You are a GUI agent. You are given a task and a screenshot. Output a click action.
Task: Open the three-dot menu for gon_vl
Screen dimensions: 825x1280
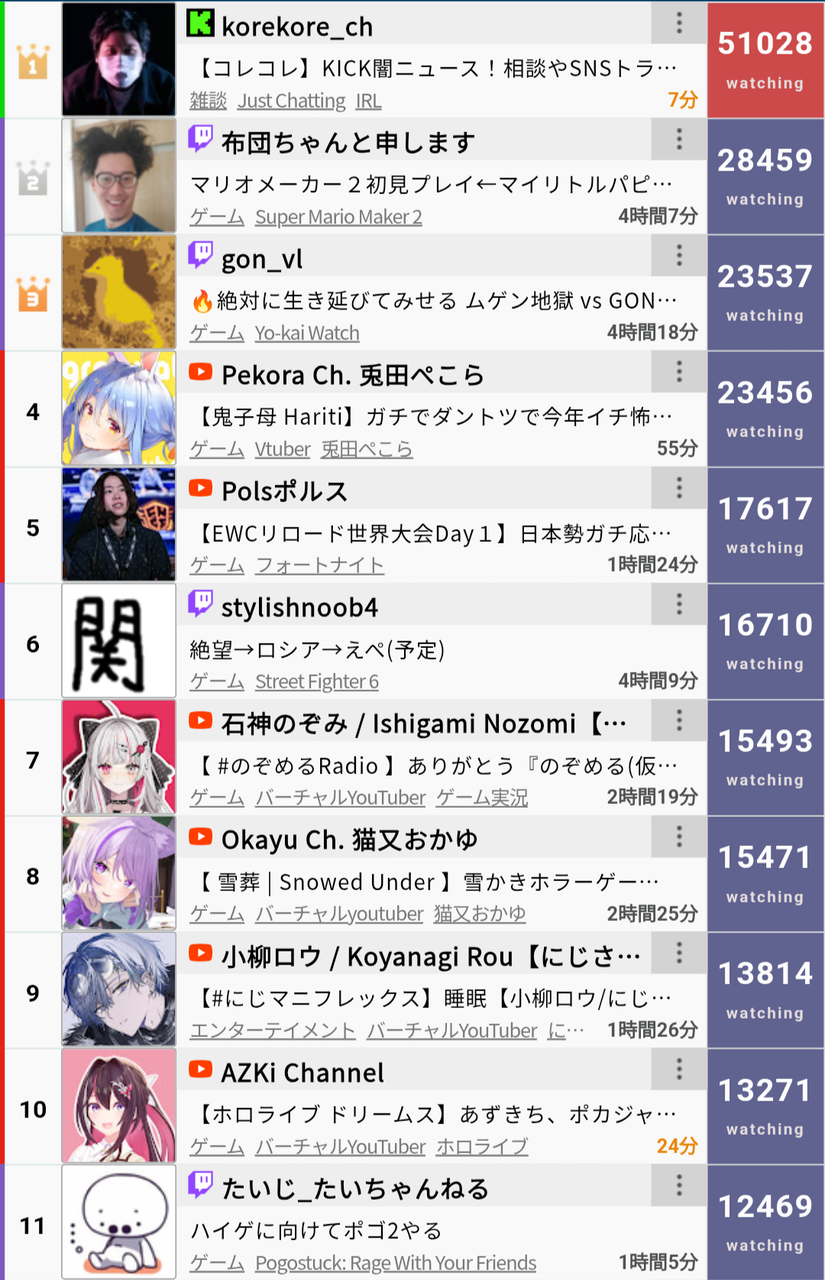click(679, 255)
